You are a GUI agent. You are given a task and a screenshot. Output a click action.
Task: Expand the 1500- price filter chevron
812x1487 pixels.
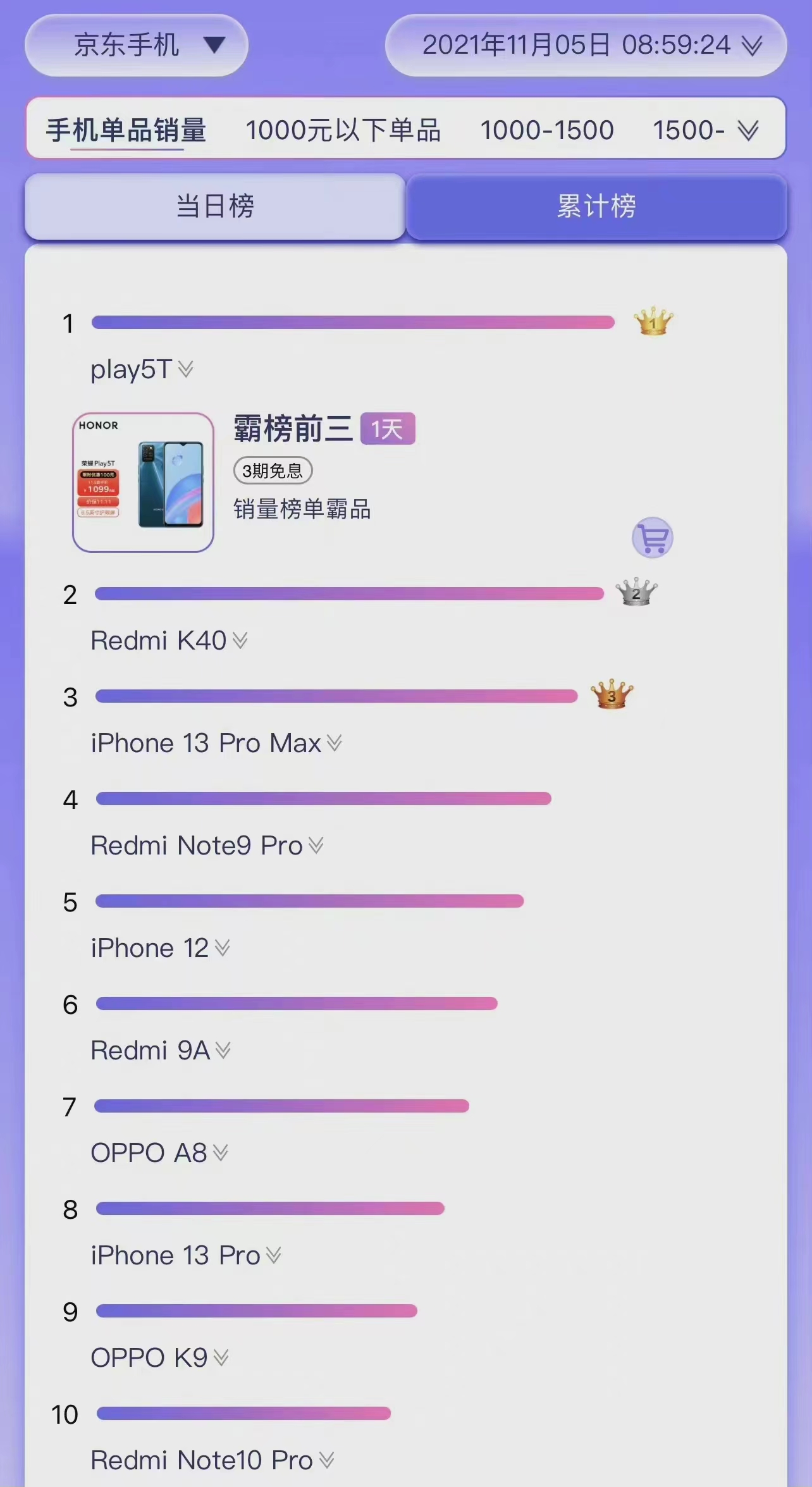(747, 130)
